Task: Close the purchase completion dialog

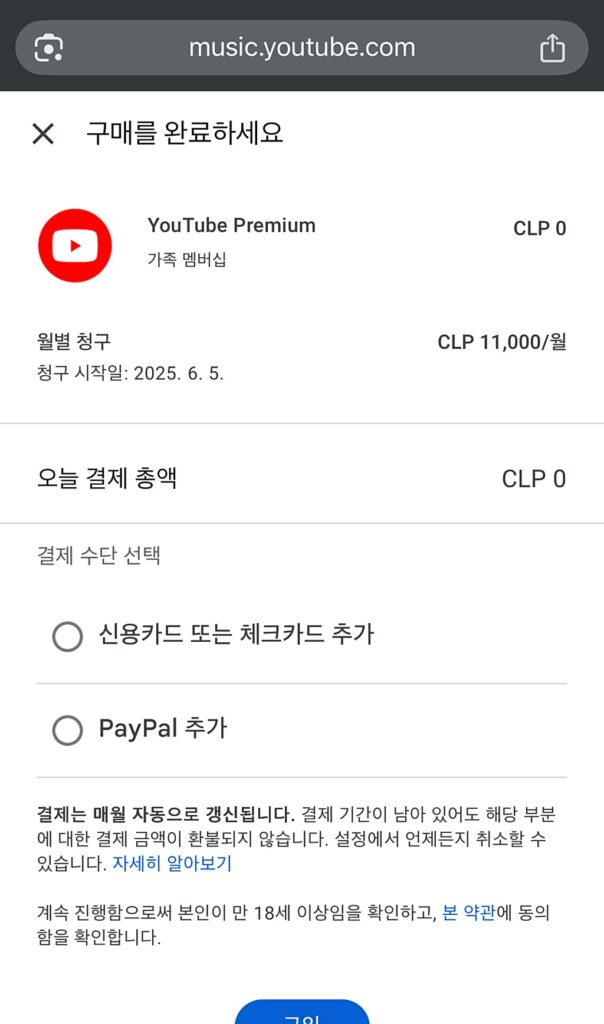Action: [43, 134]
